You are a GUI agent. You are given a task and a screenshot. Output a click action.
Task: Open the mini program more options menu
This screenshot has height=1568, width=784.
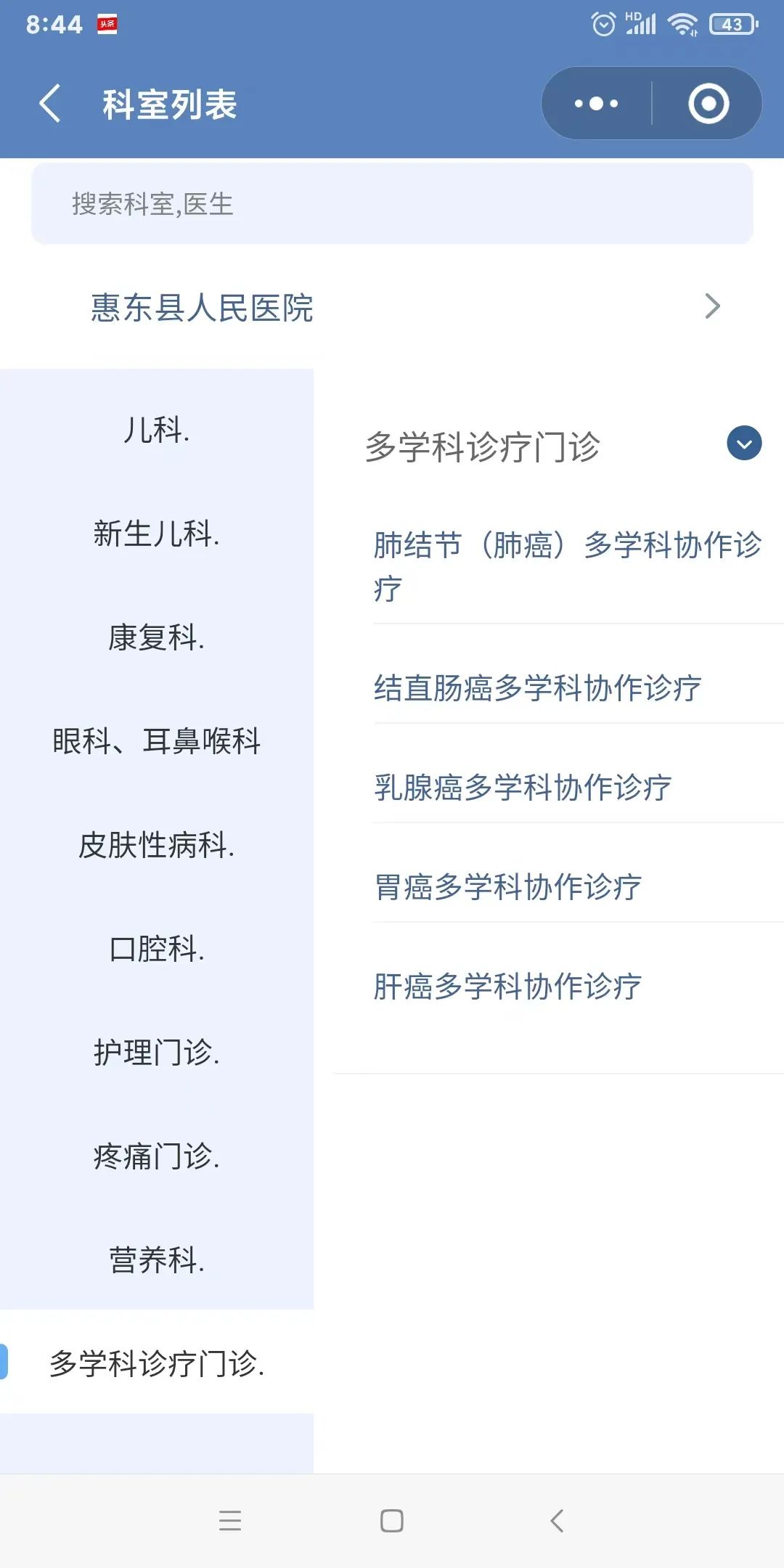596,104
